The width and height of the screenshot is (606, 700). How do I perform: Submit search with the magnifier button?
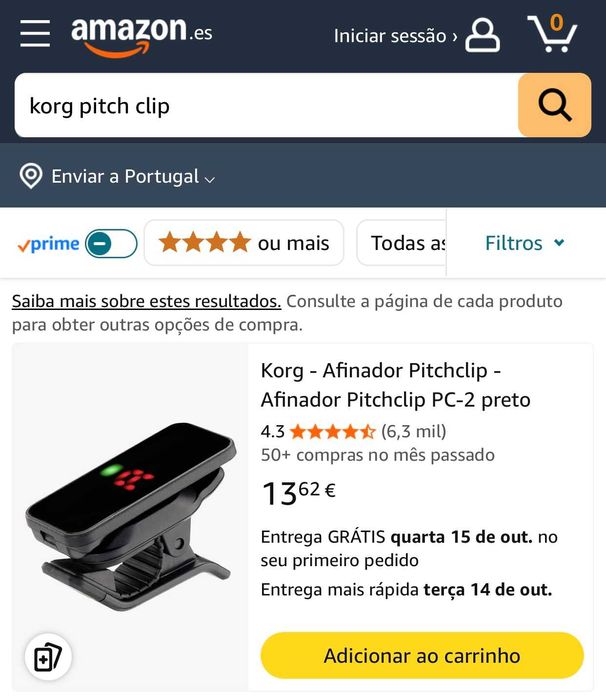point(554,105)
